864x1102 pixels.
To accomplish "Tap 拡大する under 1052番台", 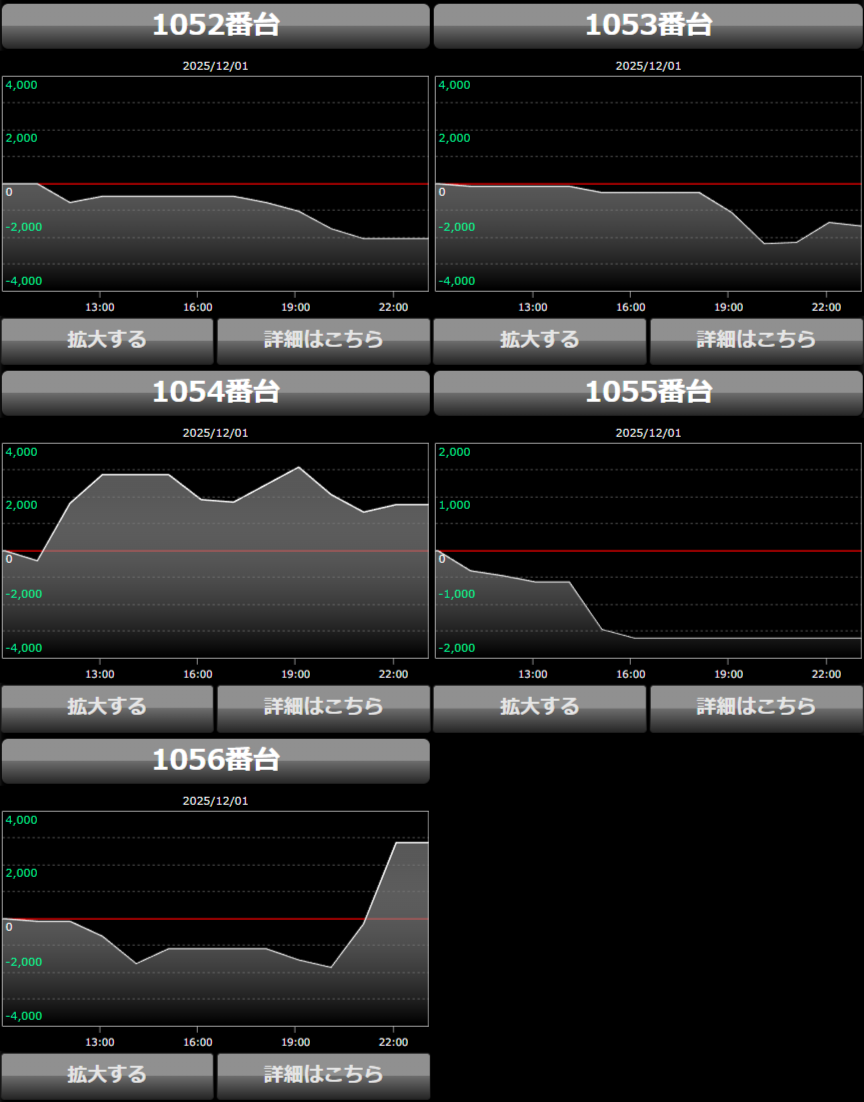I will (107, 340).
